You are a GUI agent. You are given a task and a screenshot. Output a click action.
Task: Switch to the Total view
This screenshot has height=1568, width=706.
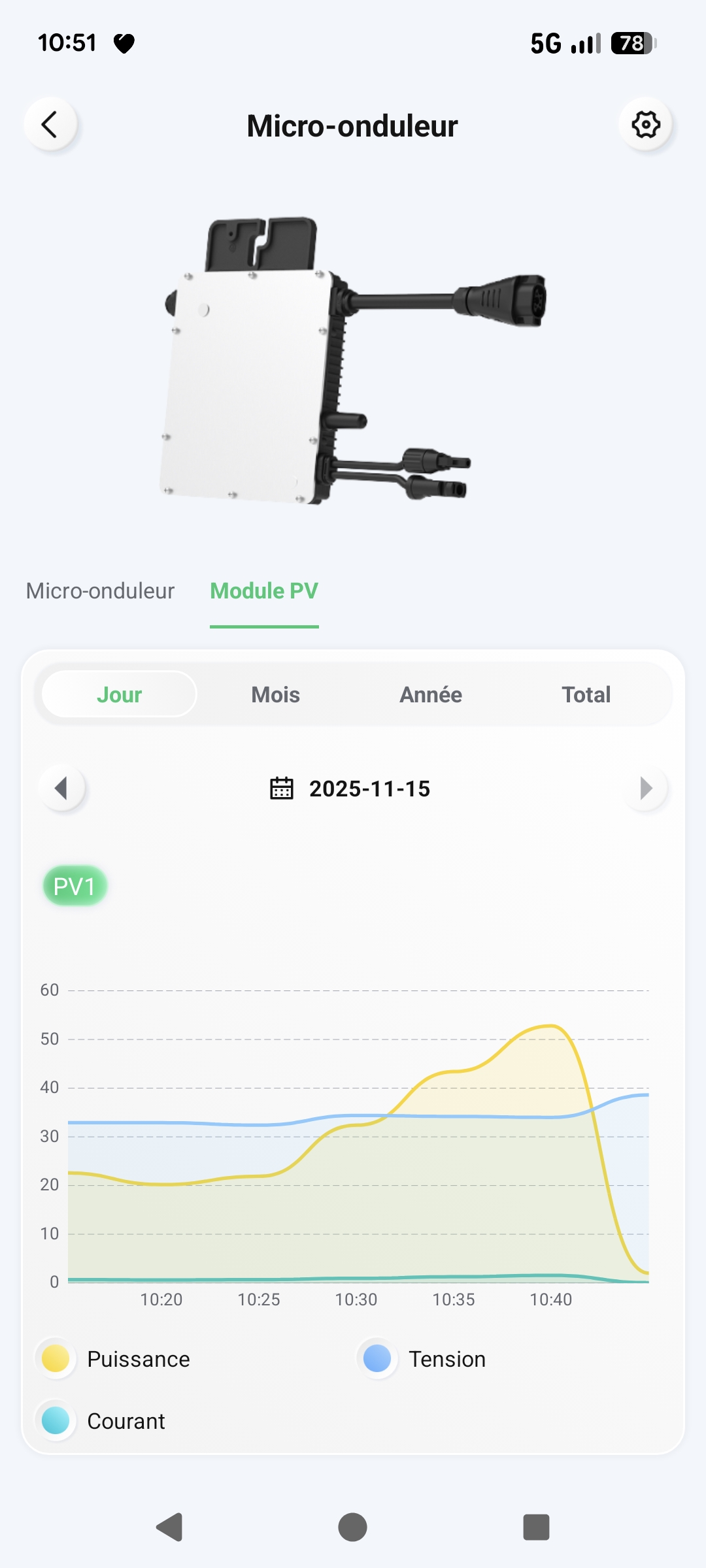tap(586, 694)
